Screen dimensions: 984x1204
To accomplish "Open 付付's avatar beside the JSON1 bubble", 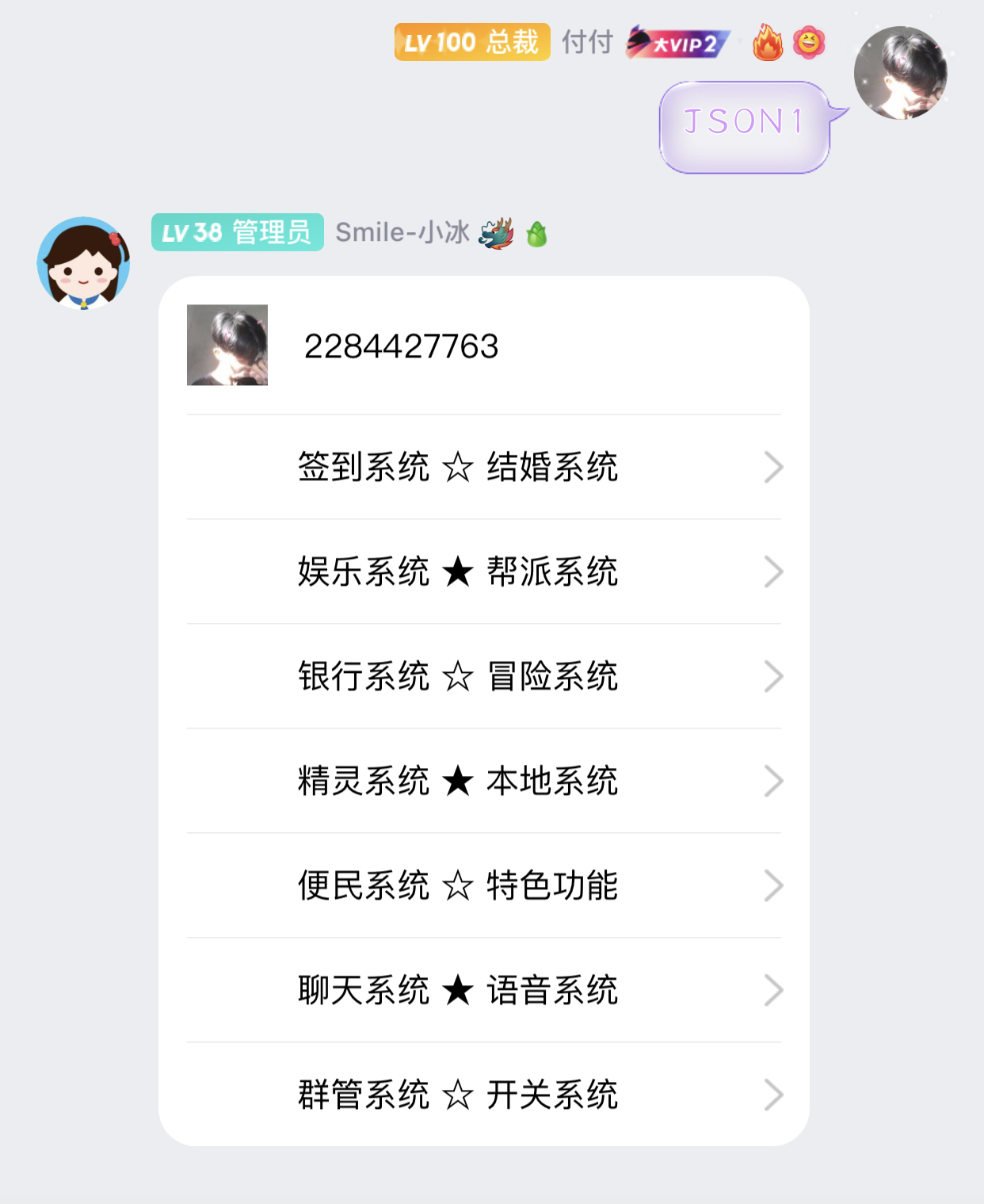I will click(901, 73).
